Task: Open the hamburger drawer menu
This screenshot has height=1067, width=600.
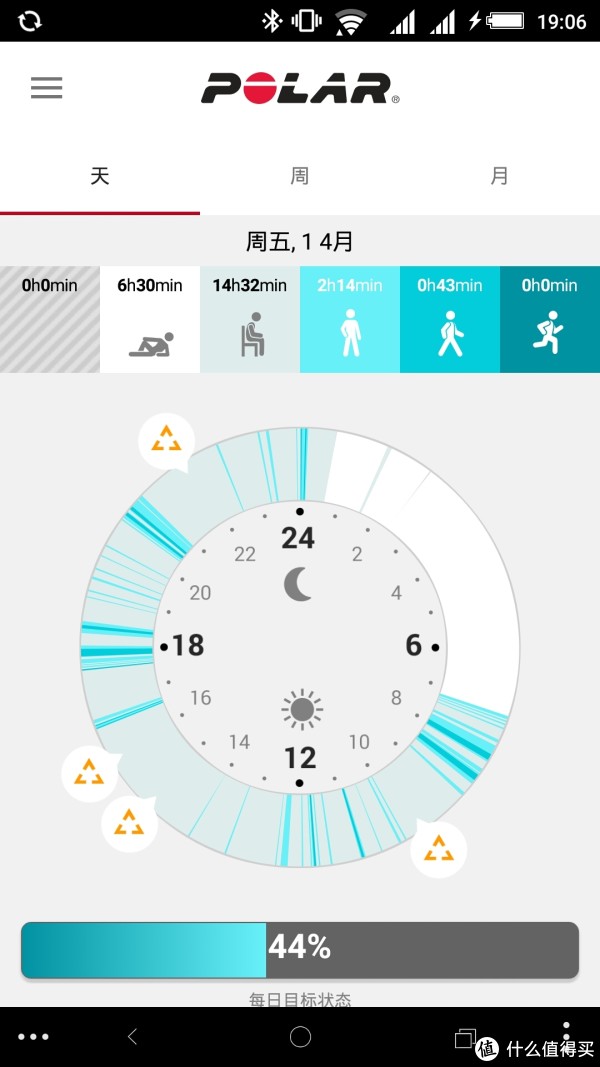Action: tap(46, 88)
